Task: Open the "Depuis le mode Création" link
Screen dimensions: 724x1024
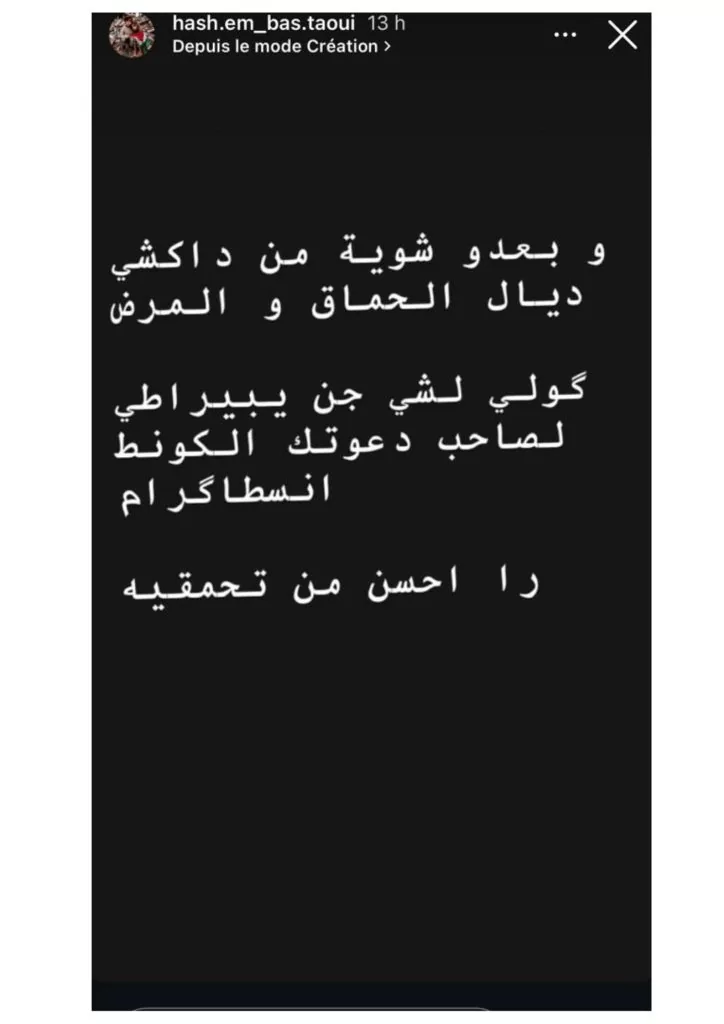Action: click(281, 46)
